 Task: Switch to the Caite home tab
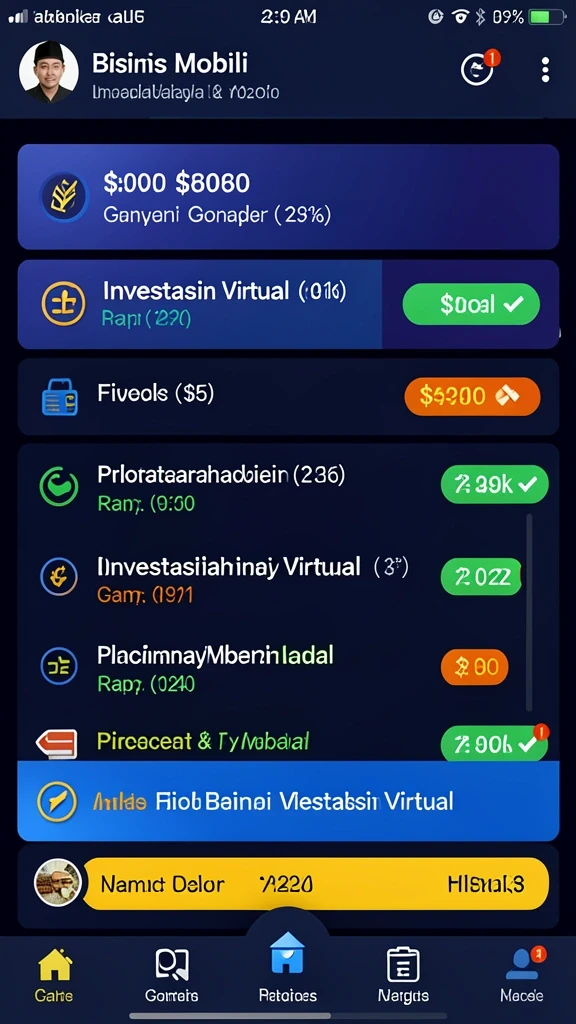point(54,974)
